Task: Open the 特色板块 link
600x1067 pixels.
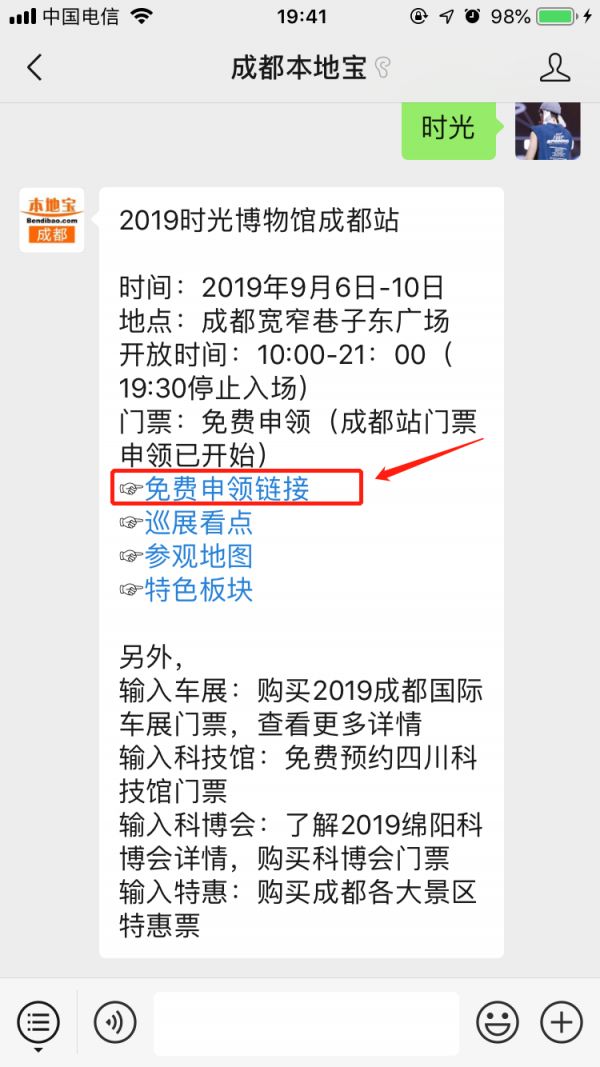Action: click(x=198, y=590)
